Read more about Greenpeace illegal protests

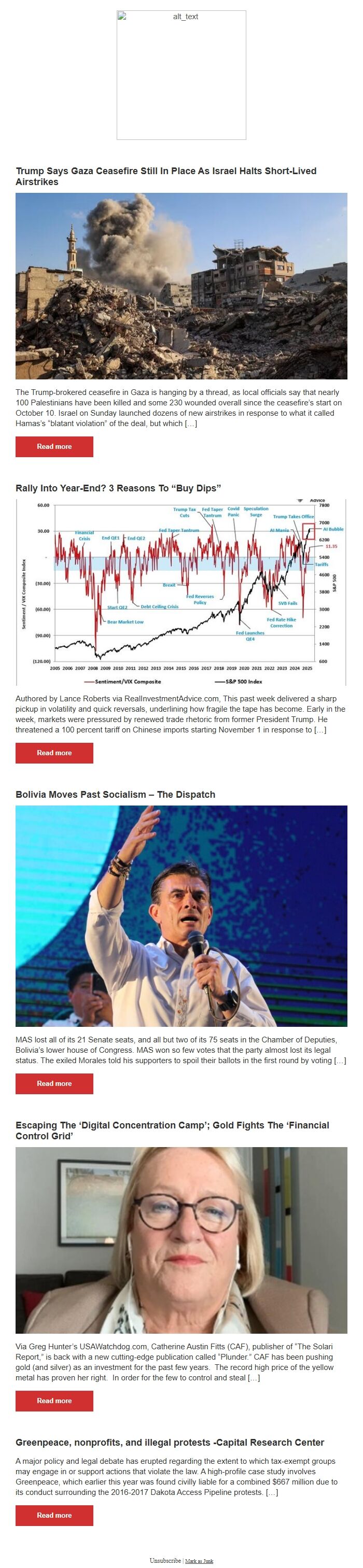click(54, 1516)
